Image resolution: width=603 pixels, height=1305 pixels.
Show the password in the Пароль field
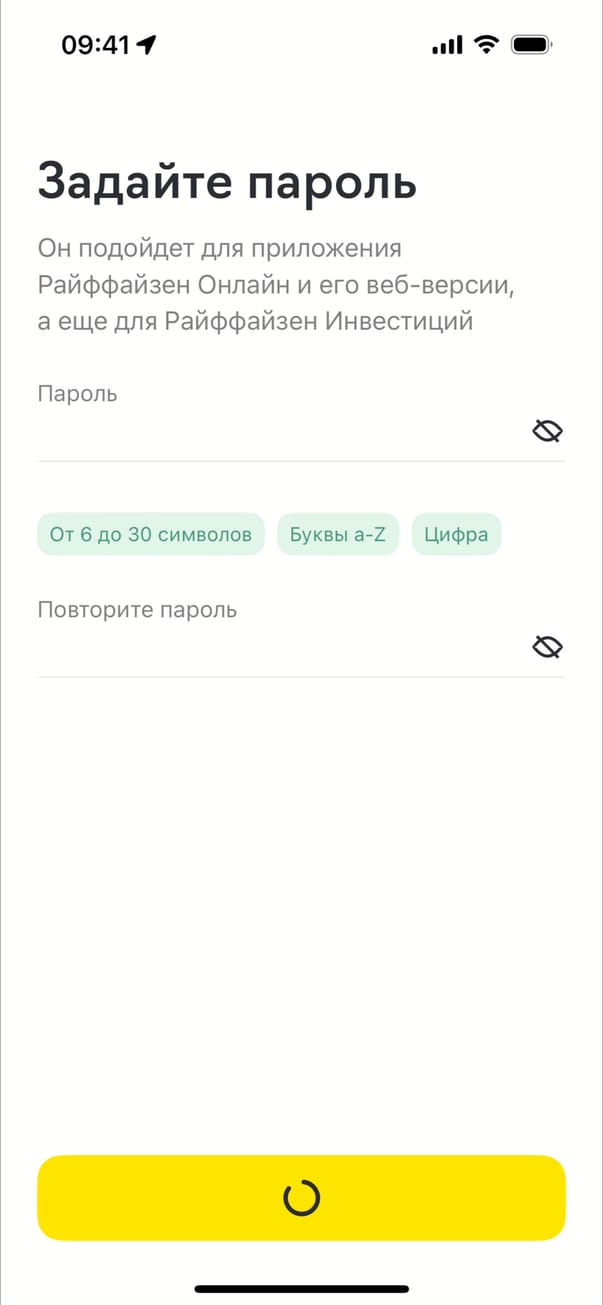pos(547,431)
